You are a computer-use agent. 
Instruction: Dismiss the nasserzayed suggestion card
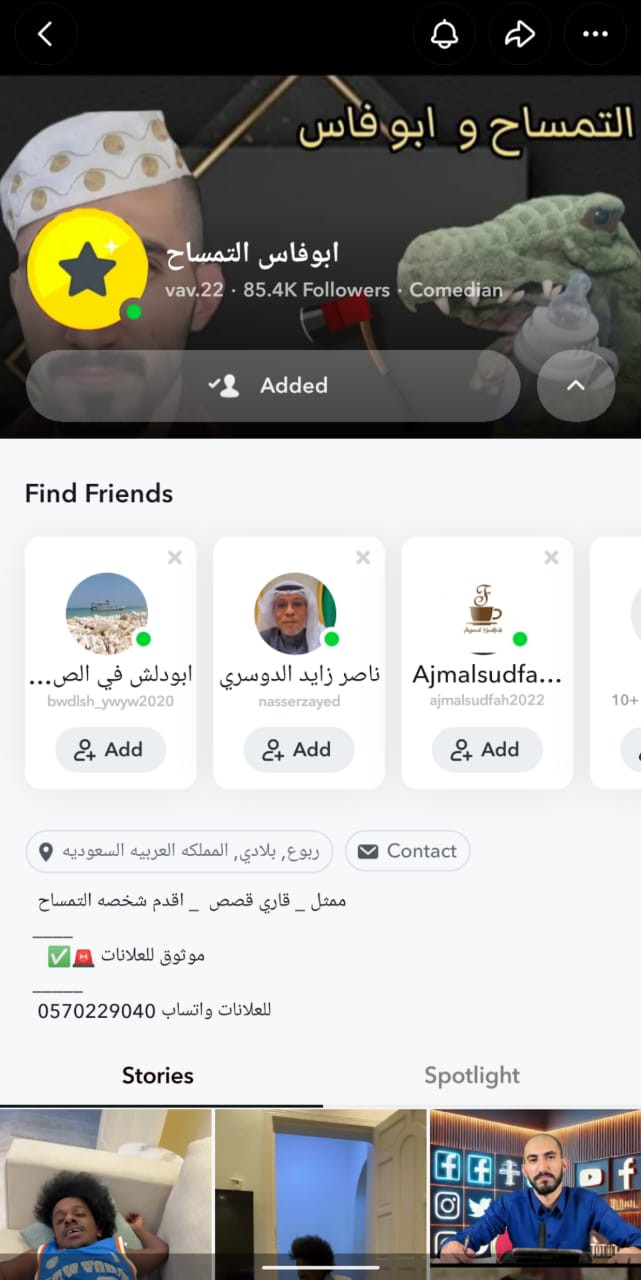(x=363, y=558)
